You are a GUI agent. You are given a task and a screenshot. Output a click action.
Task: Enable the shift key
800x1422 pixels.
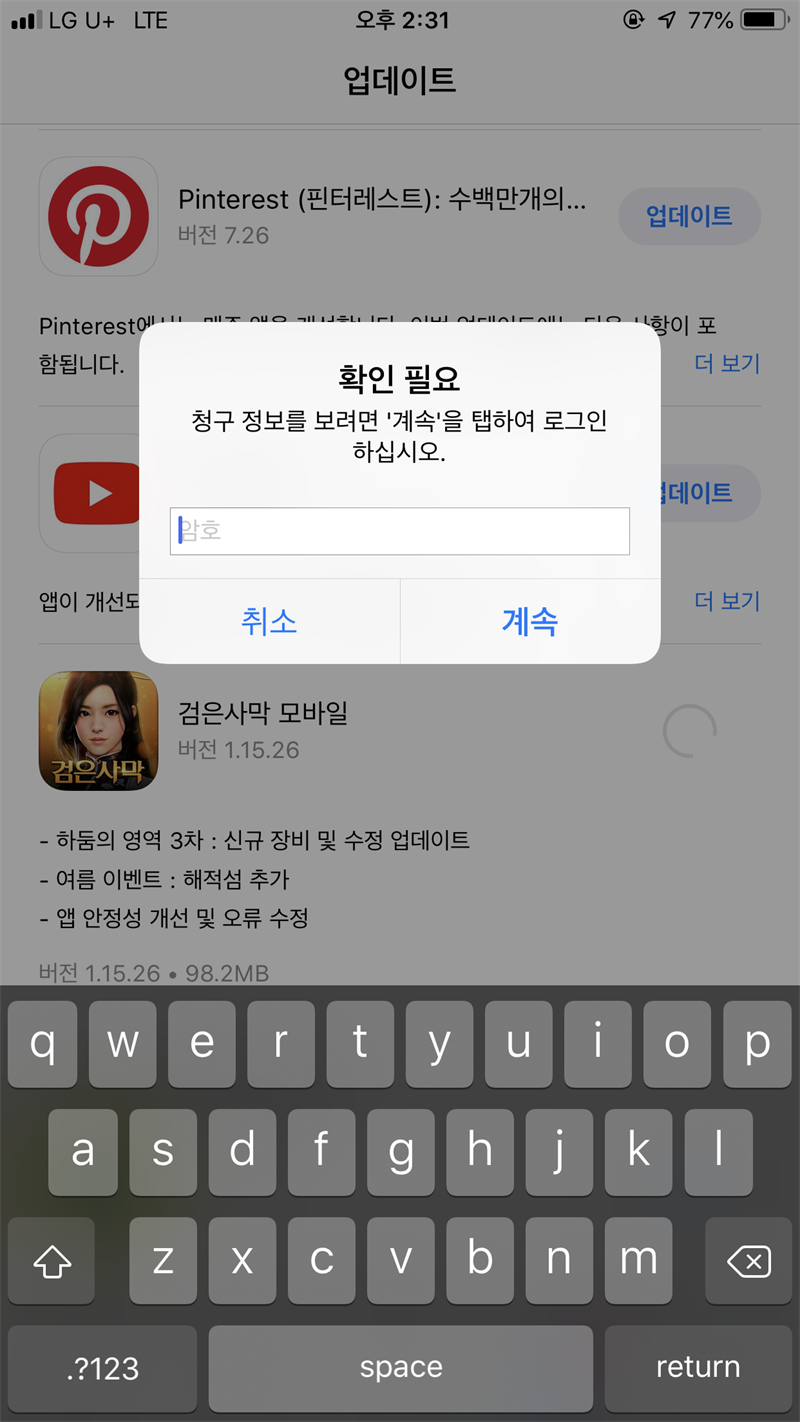click(x=52, y=1261)
